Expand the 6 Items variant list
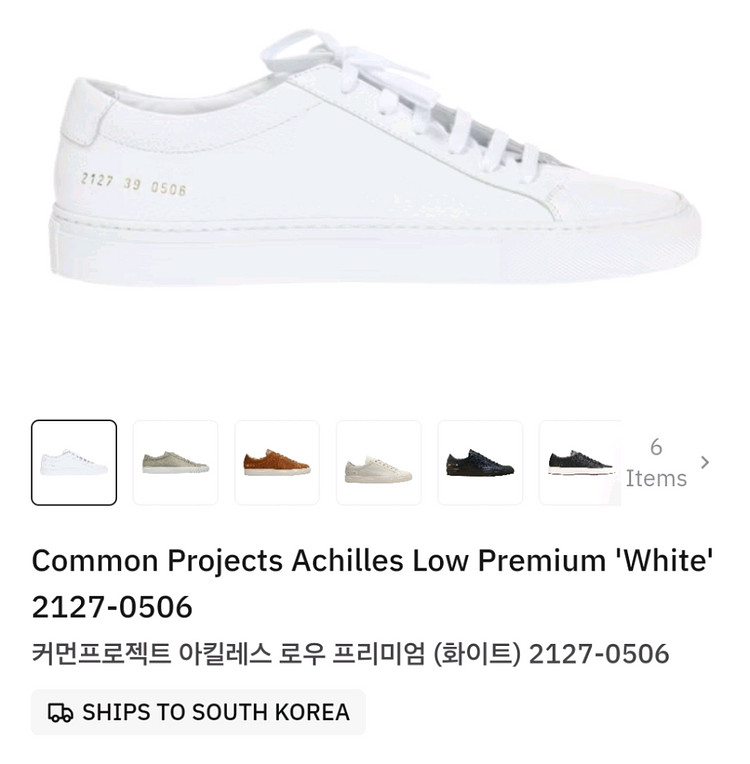 pos(668,462)
